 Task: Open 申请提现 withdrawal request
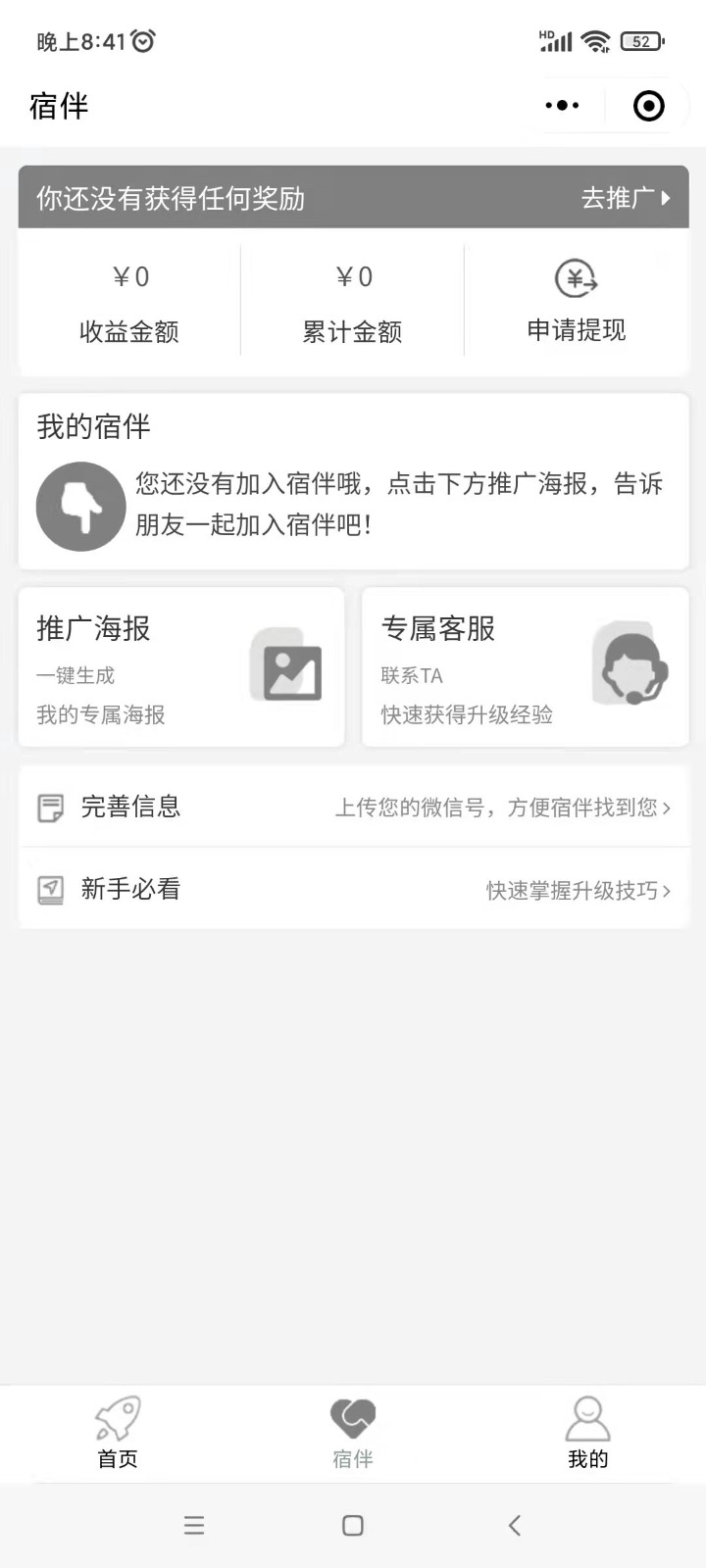[577, 302]
